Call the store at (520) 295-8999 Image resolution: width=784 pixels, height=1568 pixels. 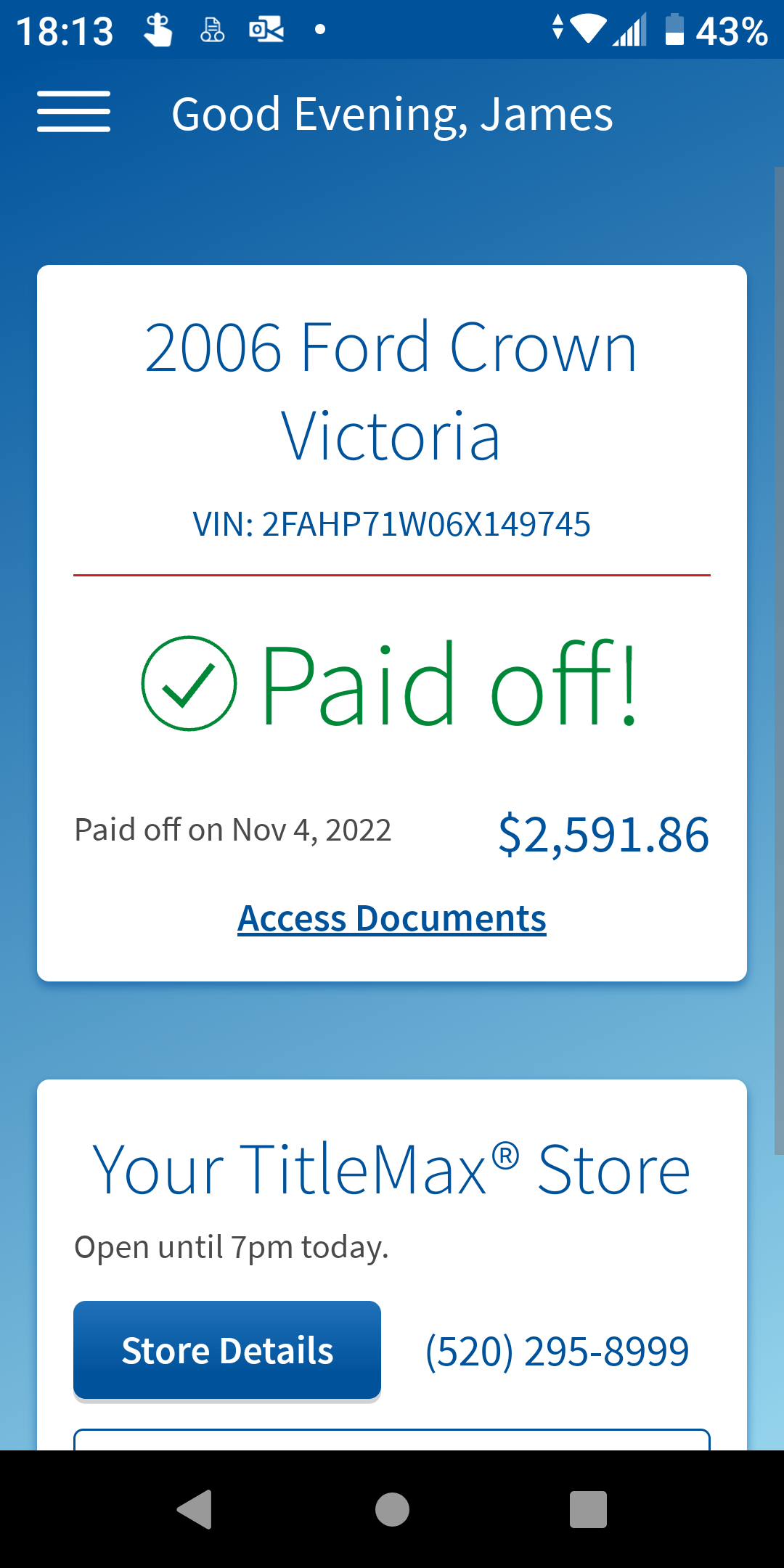[x=557, y=1351]
